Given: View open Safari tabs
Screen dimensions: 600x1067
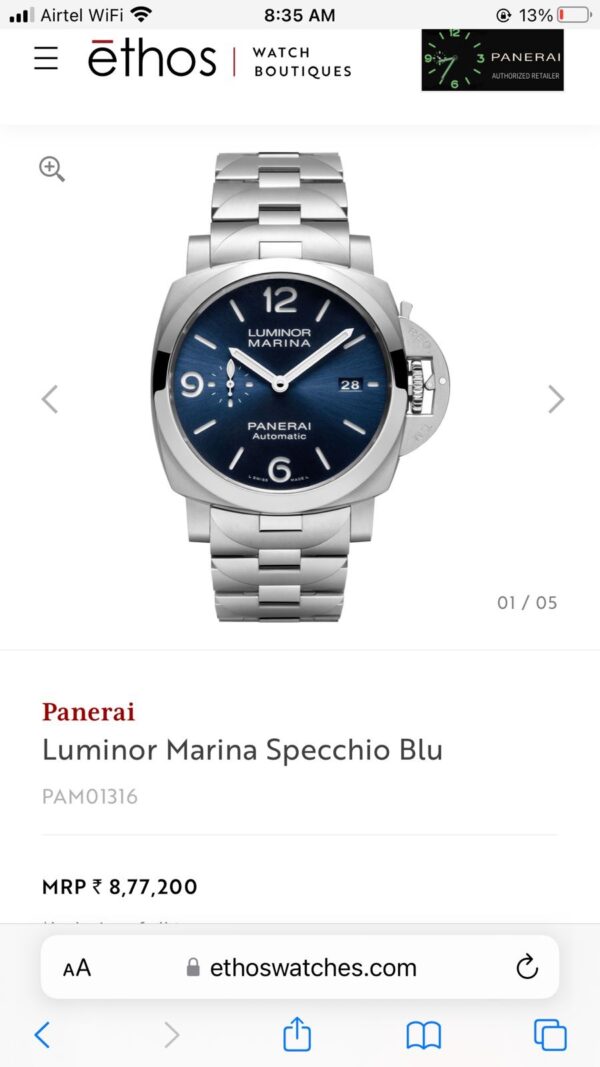Looking at the screenshot, I should tap(550, 1034).
